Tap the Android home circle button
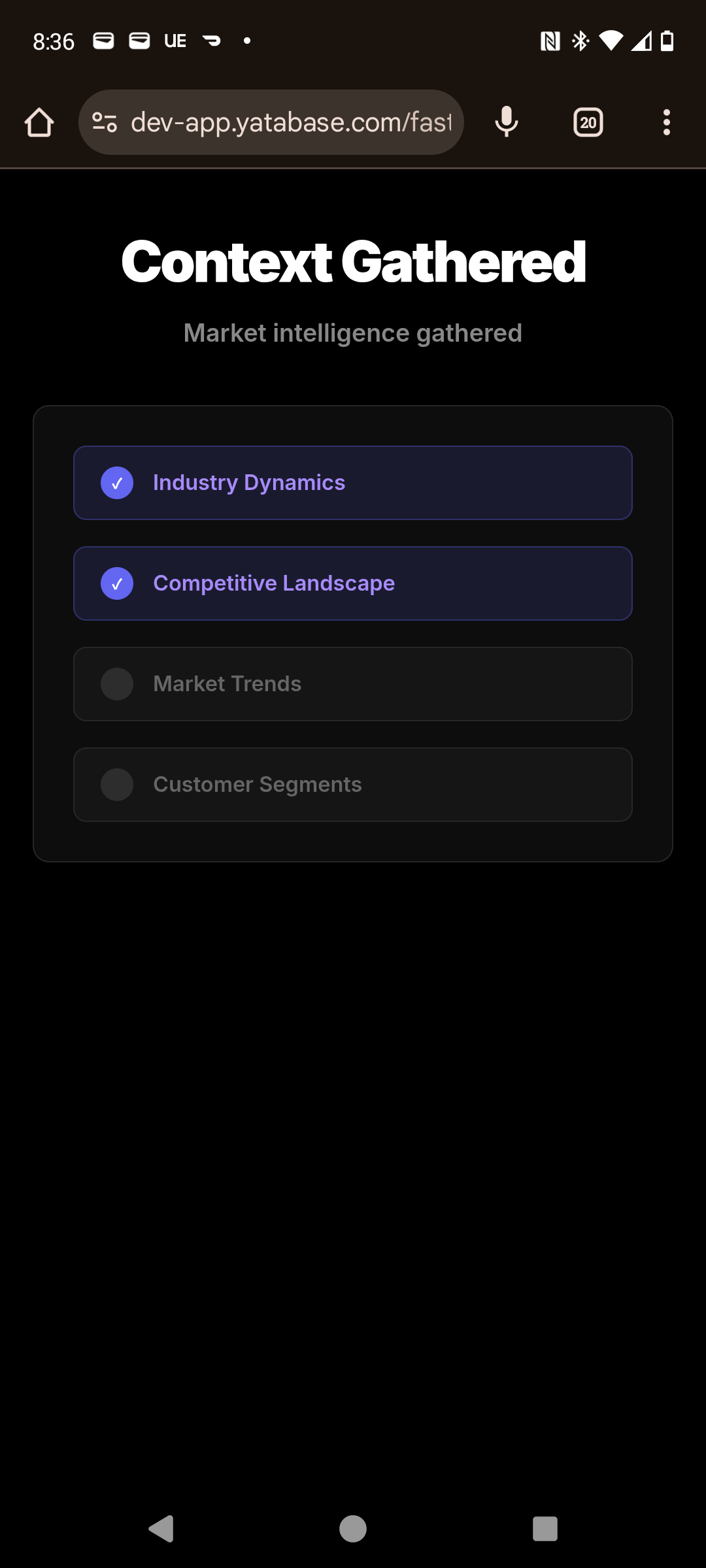Viewport: 706px width, 1568px height. [x=352, y=1528]
